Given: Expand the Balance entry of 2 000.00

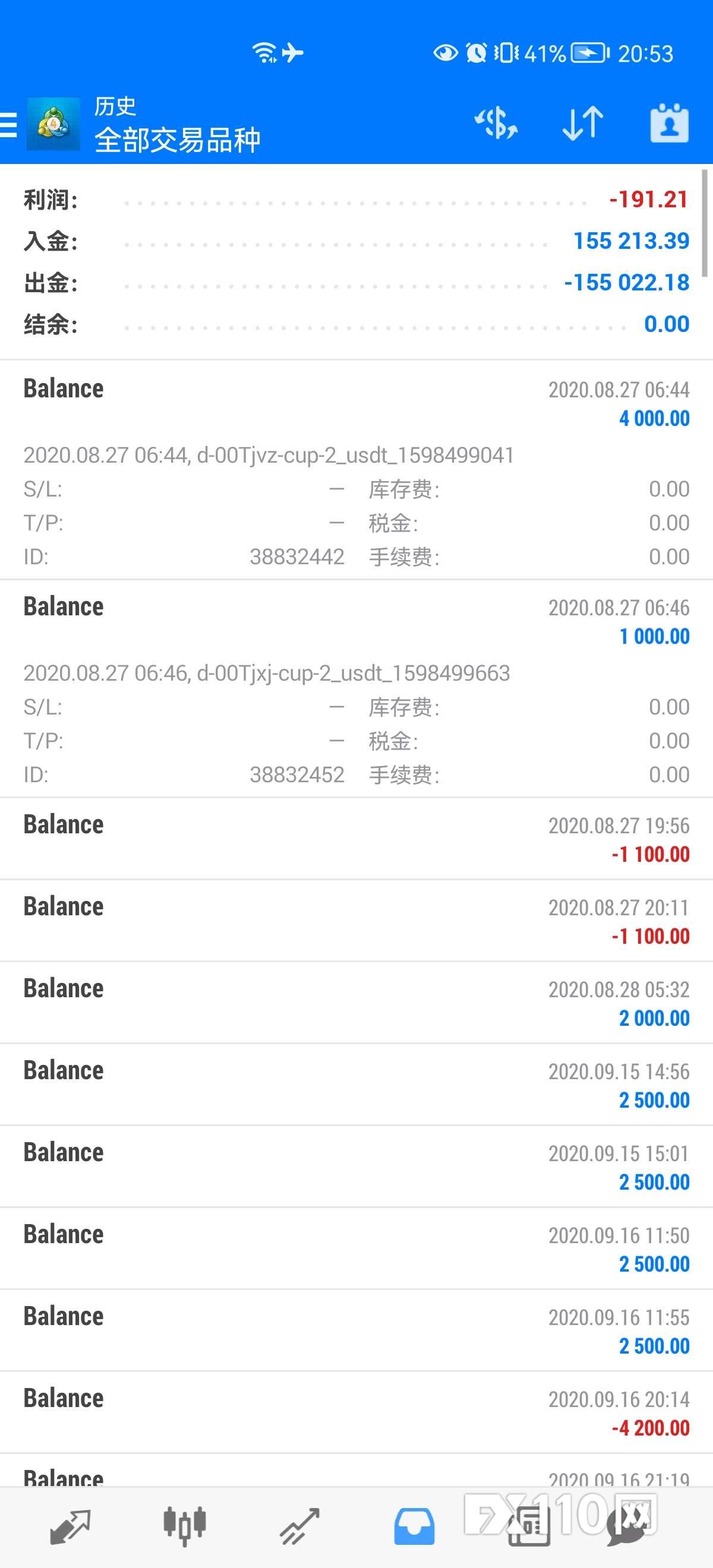Looking at the screenshot, I should point(356,1003).
